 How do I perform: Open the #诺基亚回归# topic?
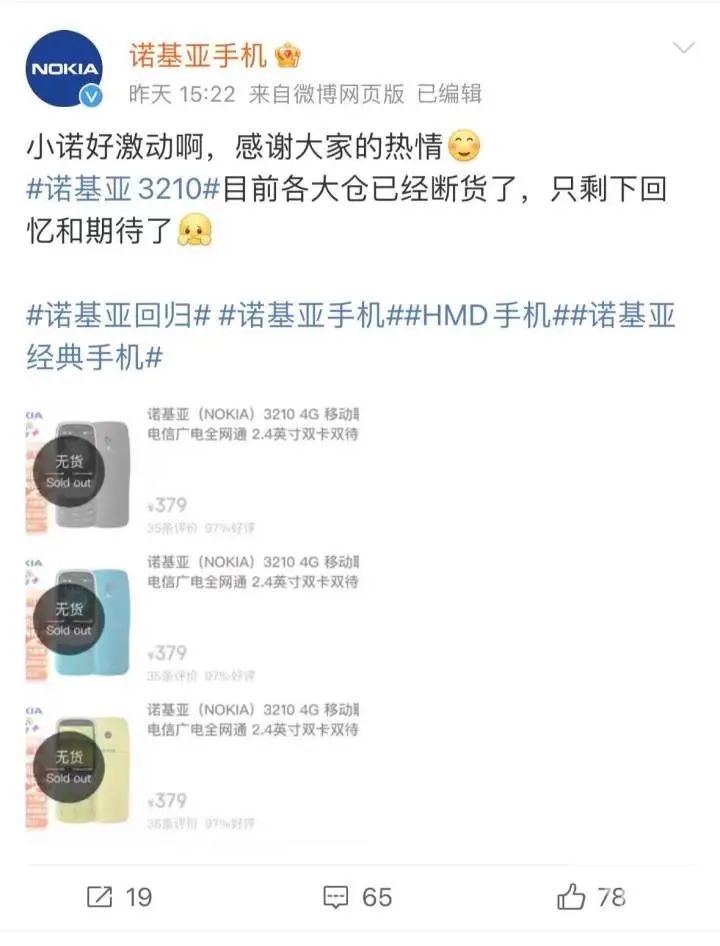click(x=118, y=316)
